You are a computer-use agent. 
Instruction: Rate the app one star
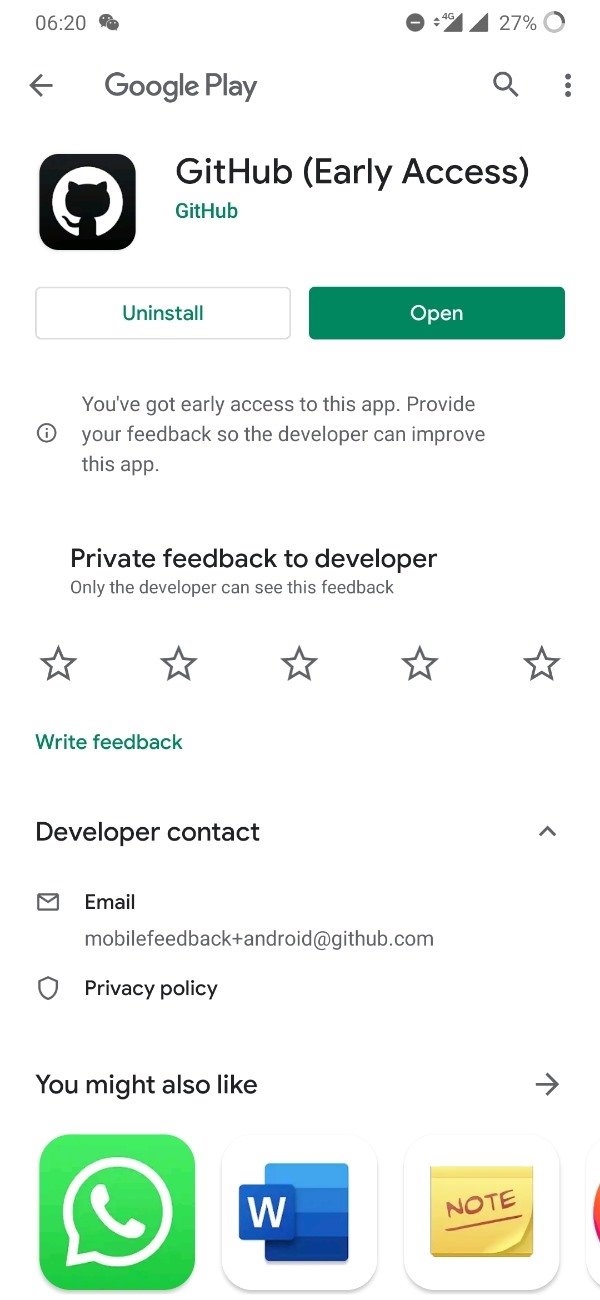59,663
